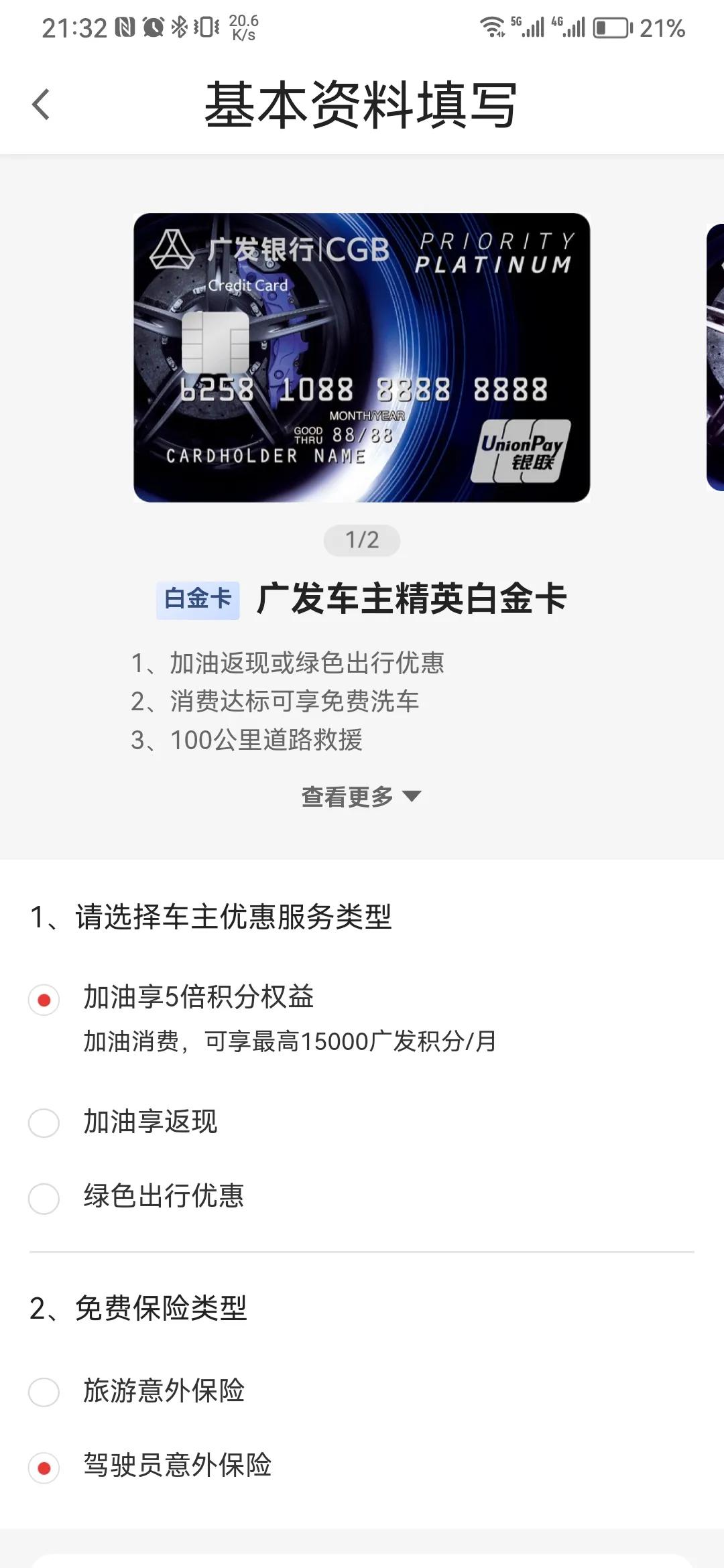Go back from the 基本资料填写 page
This screenshot has width=724, height=1568.
click(x=41, y=105)
